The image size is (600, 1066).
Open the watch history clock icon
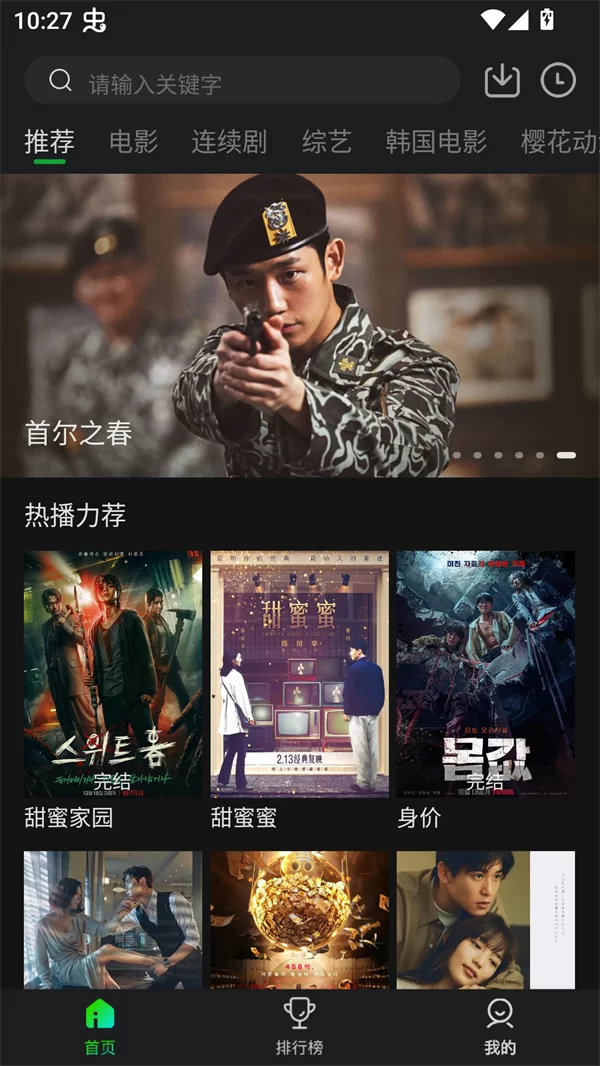tap(558, 81)
